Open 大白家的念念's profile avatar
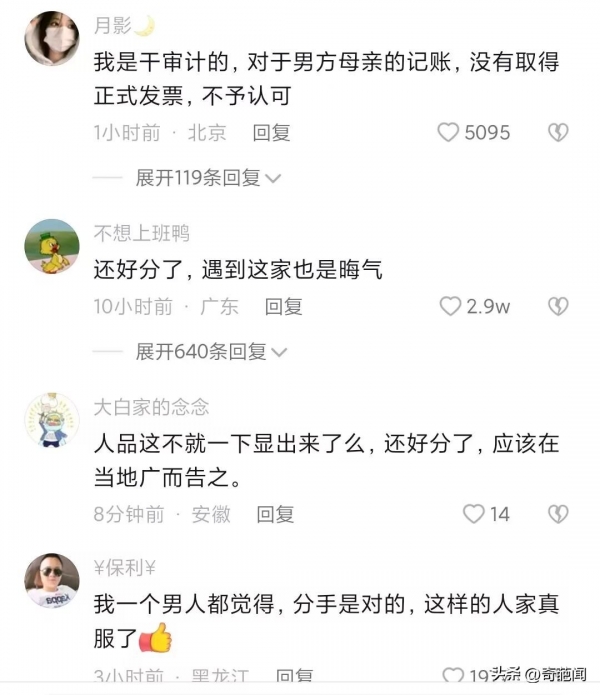This screenshot has width=600, height=695. [x=51, y=420]
